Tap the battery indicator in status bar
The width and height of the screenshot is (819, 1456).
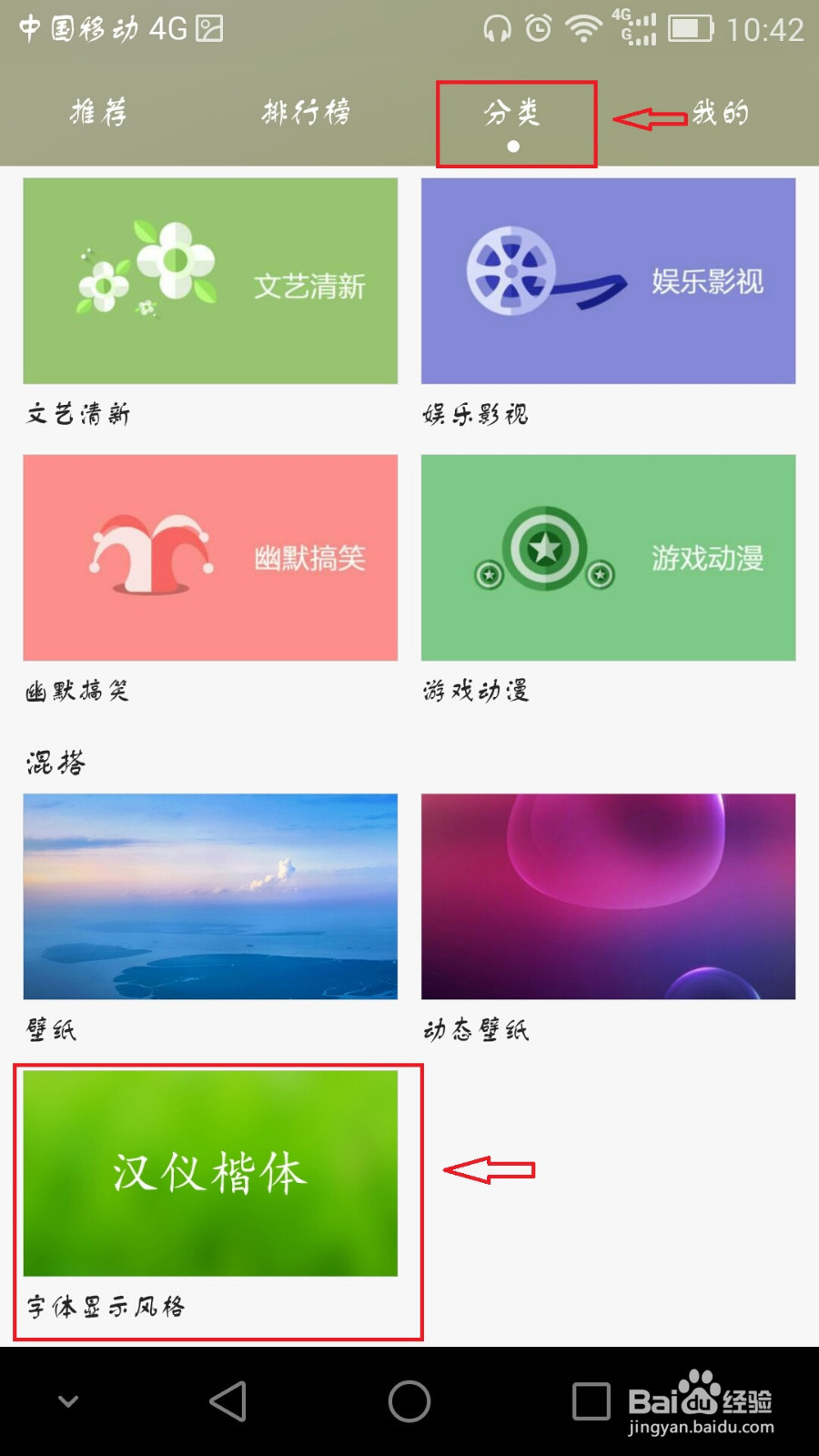pyautogui.click(x=693, y=28)
